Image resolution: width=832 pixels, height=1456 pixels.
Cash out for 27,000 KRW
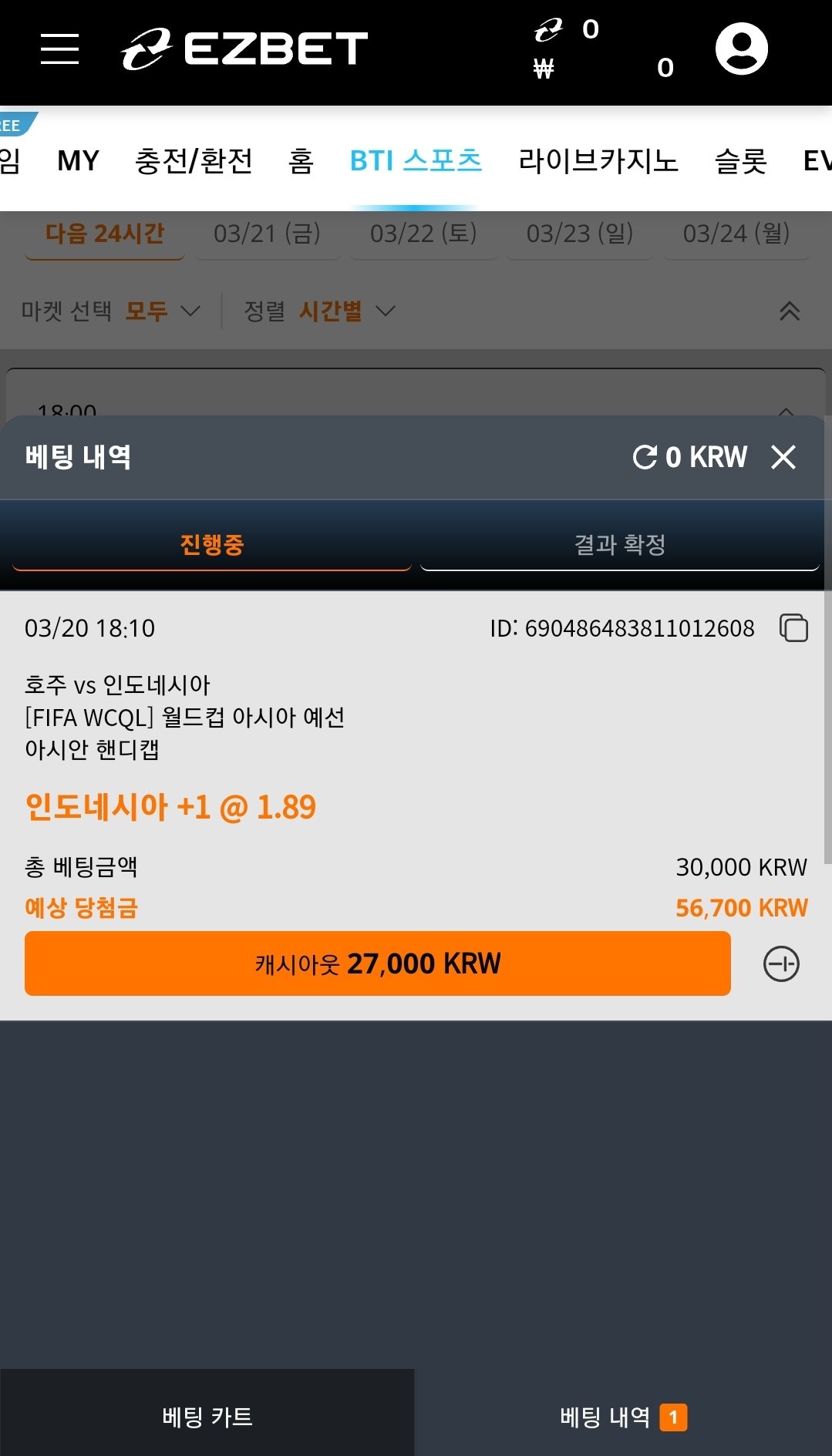tap(377, 963)
